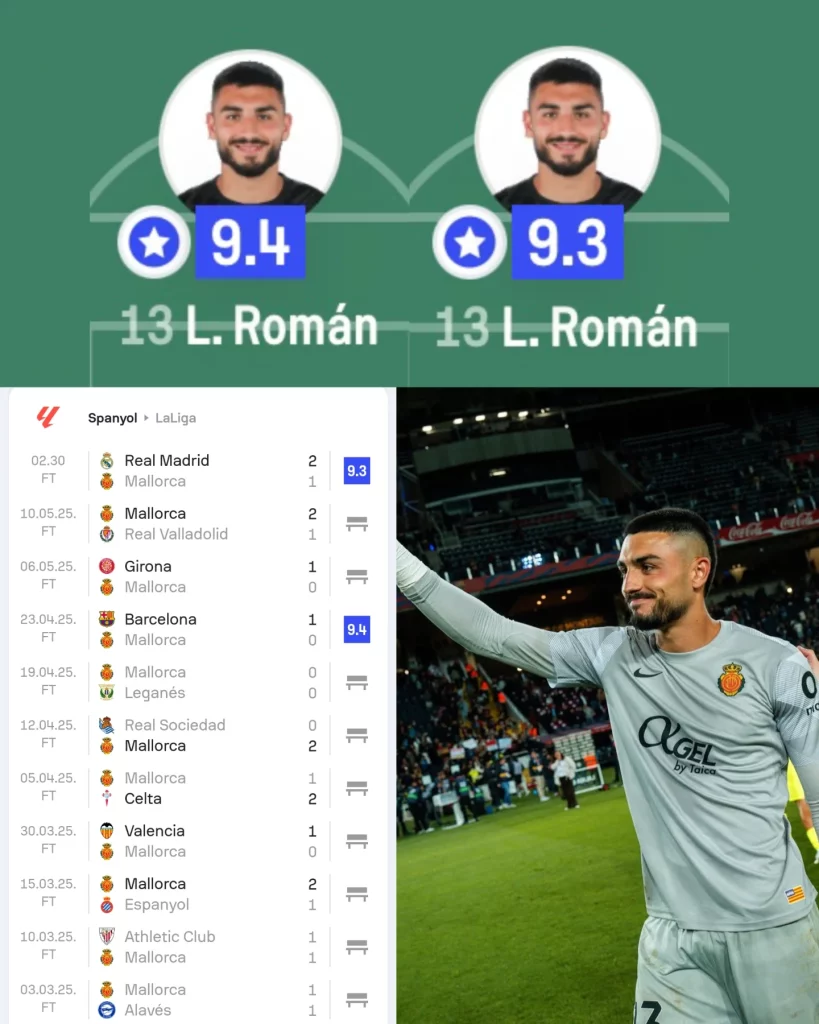Click the 9.4 rating badge next to Barcelona match
This screenshot has height=1024, width=819.
pos(357,629)
